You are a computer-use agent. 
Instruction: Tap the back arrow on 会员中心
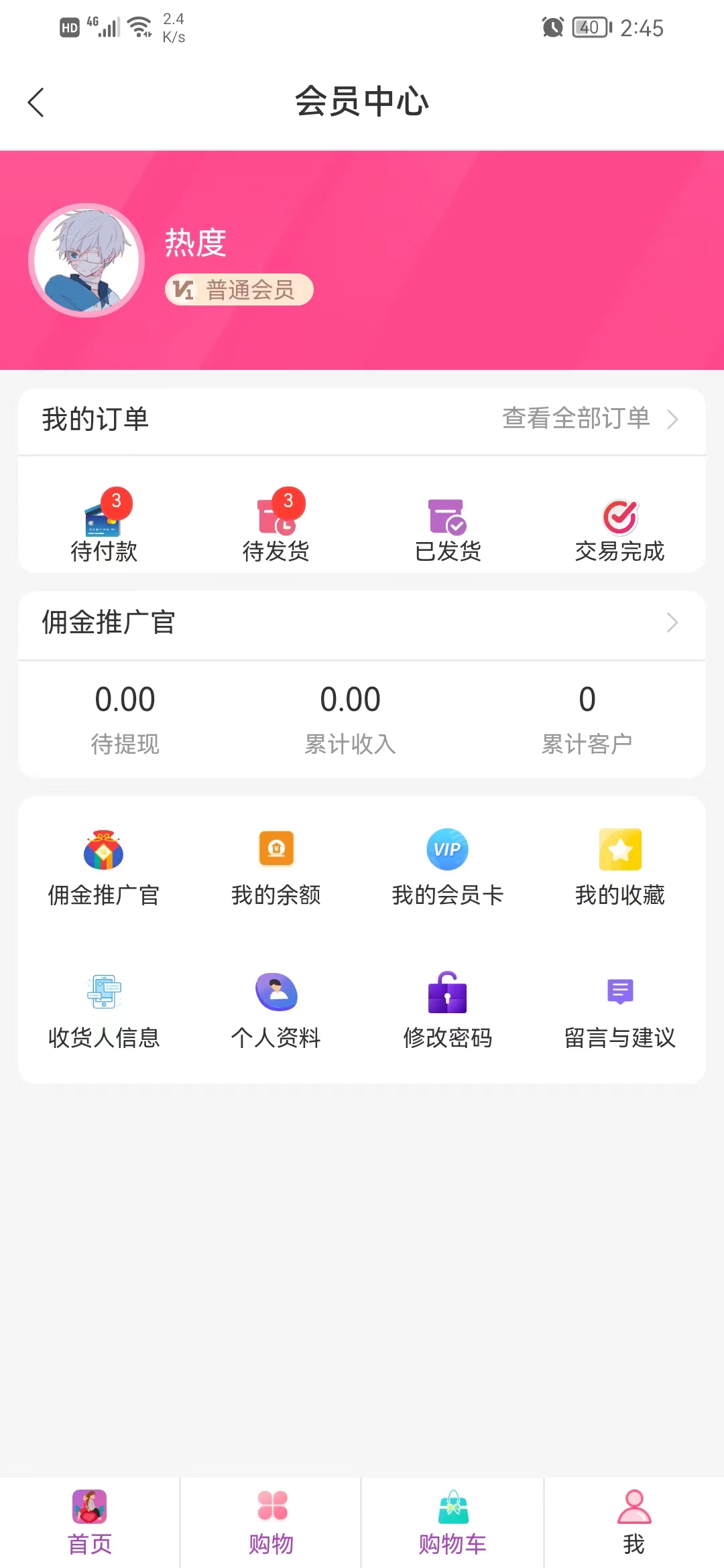(36, 102)
